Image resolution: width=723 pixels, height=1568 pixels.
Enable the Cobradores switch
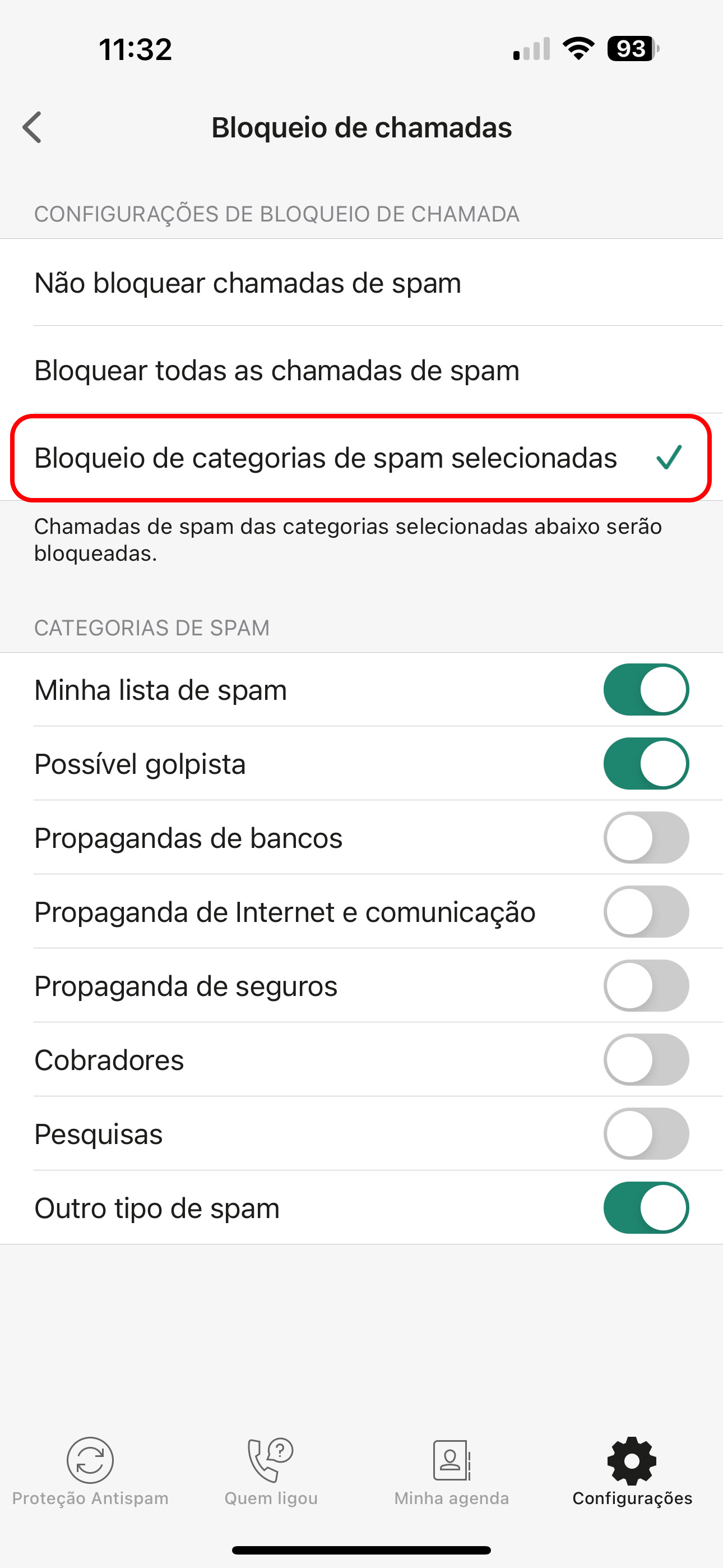646,1060
